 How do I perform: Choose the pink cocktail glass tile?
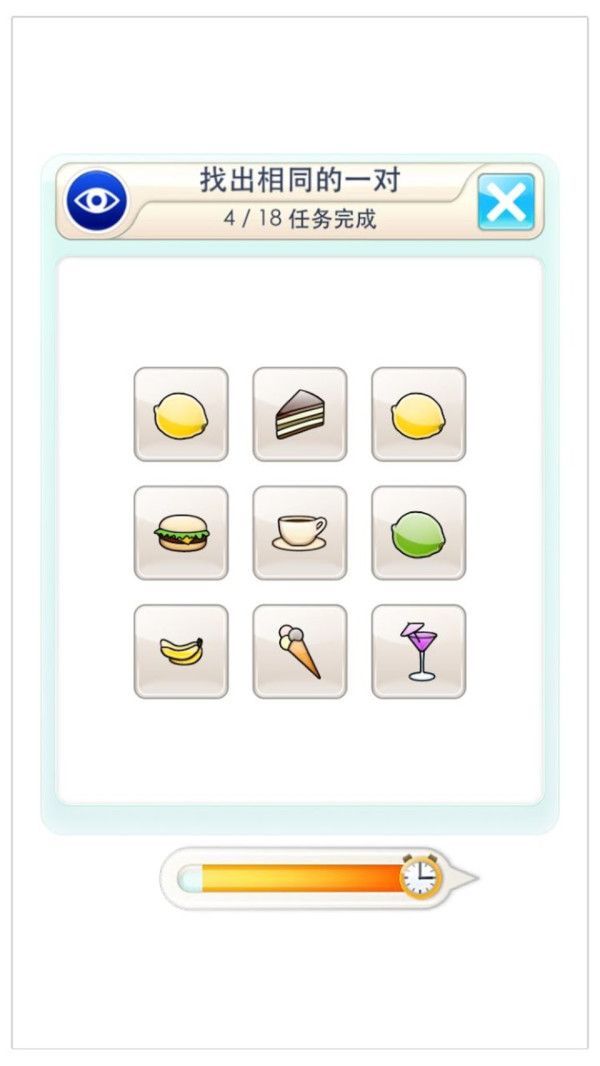pyautogui.click(x=418, y=651)
